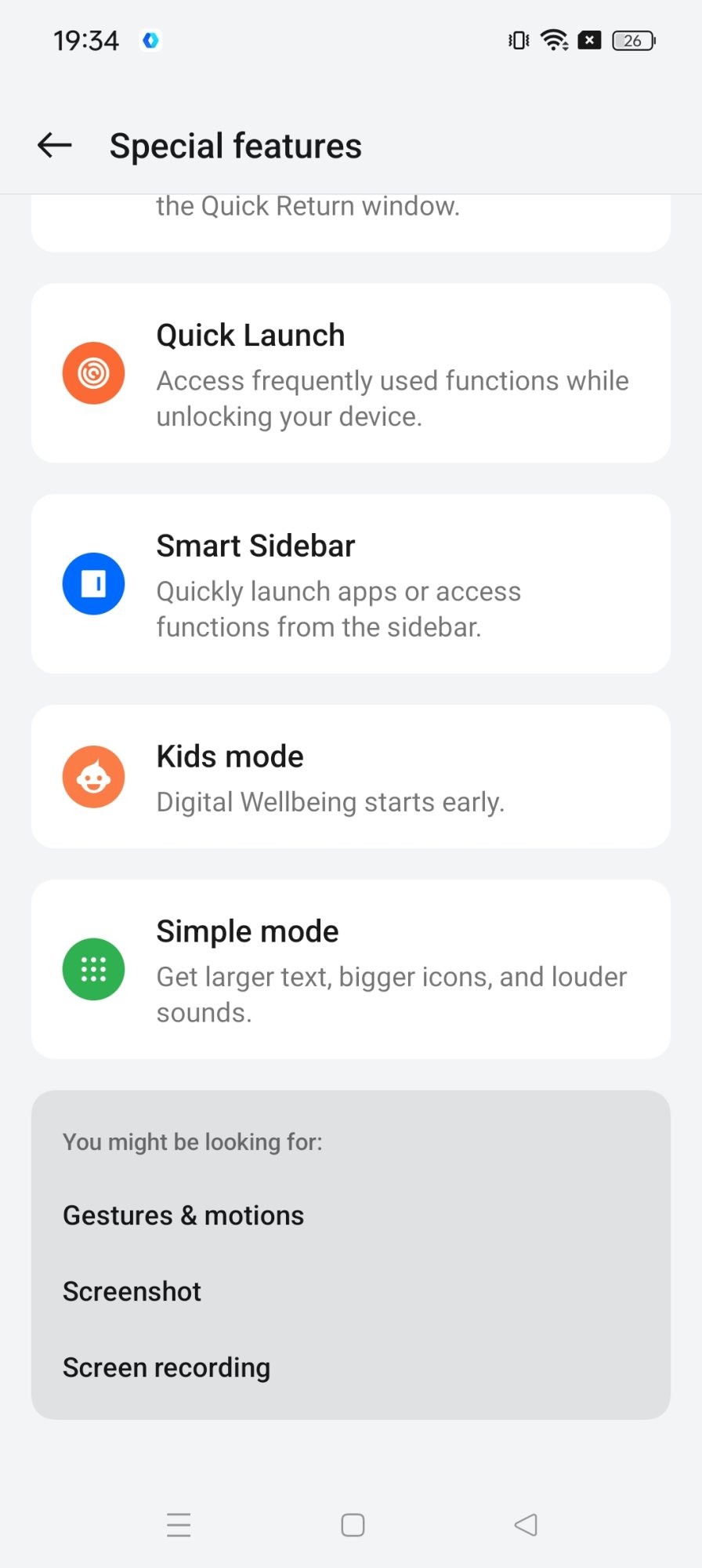Open Simple mode settings

pos(350,970)
